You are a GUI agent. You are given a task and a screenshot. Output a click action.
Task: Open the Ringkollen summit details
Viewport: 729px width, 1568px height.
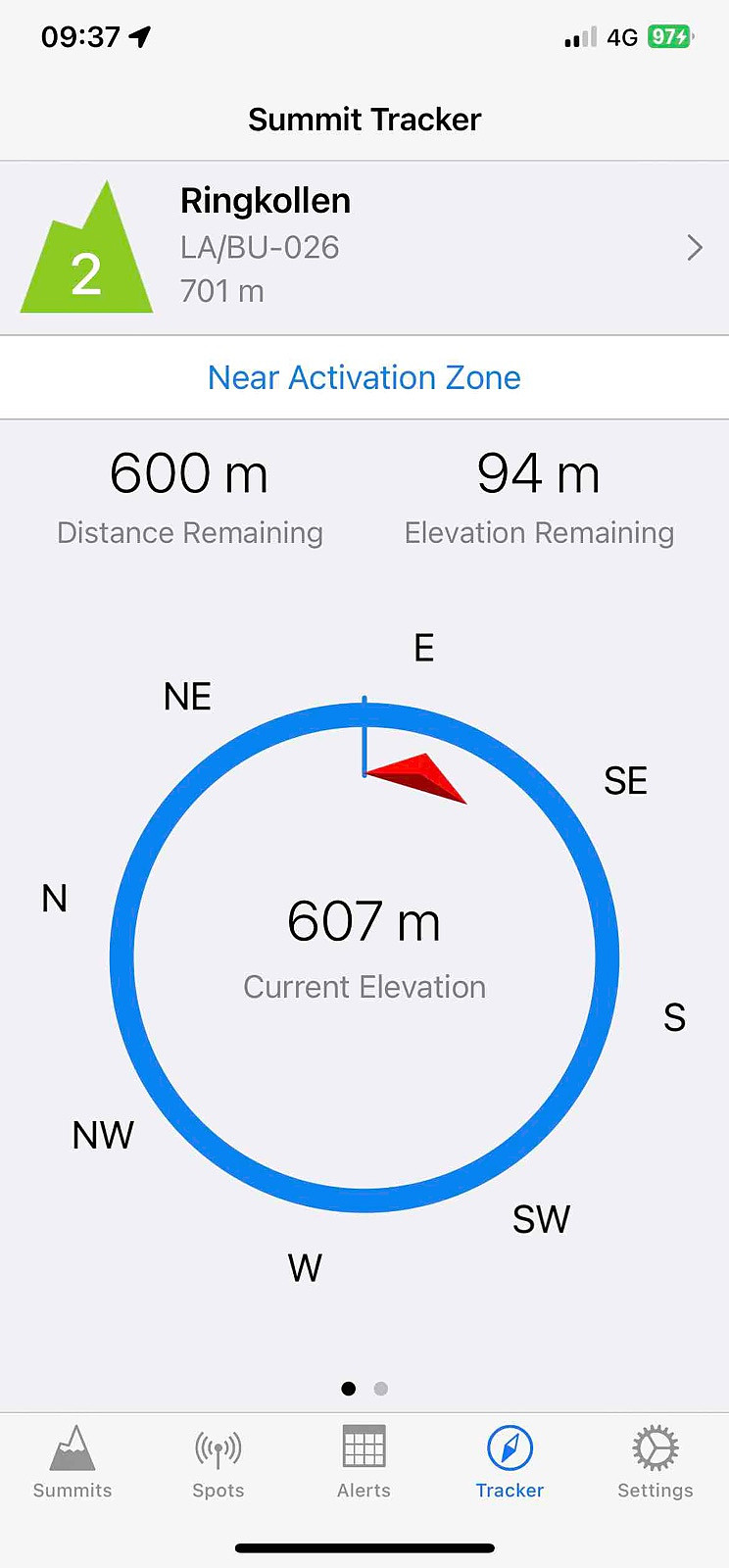(364, 248)
